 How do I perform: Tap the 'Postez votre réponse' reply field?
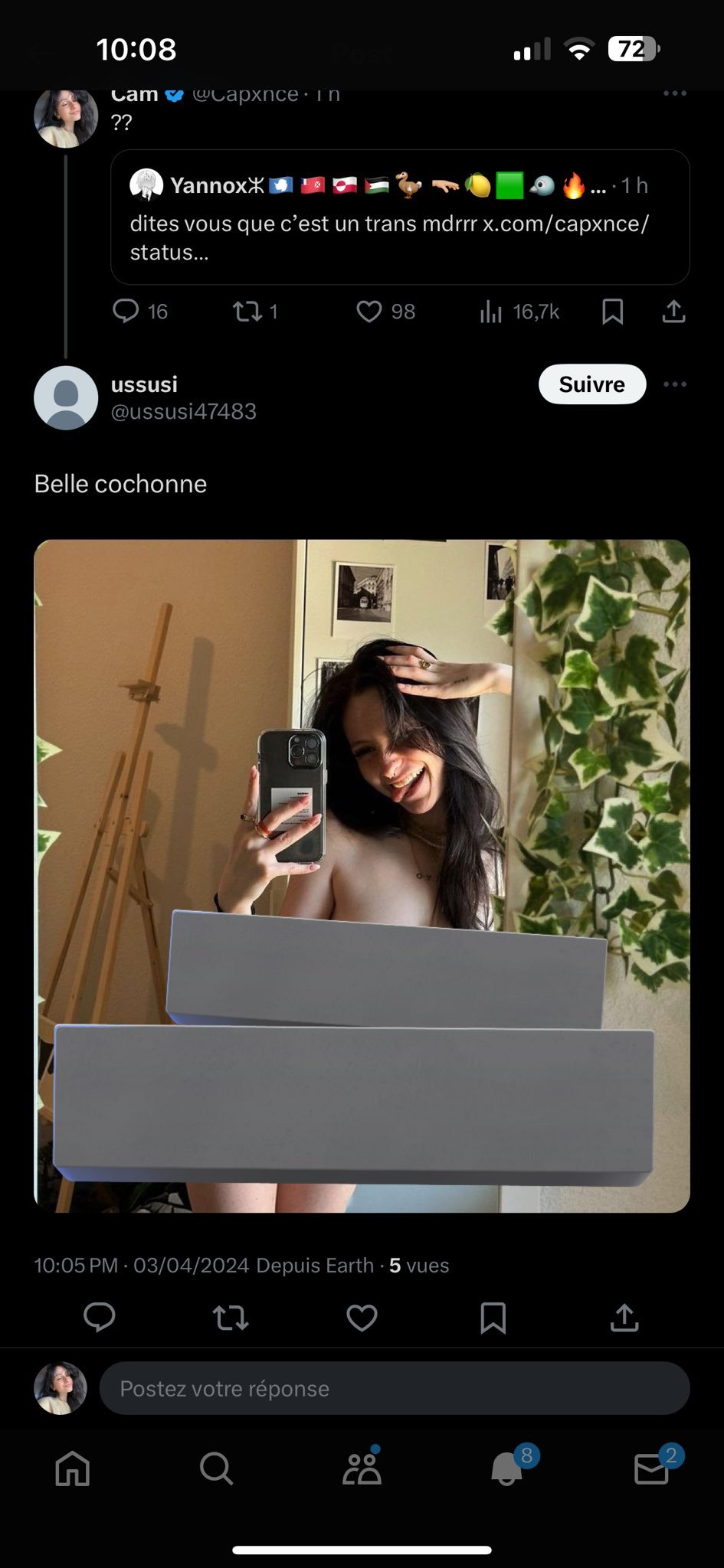tap(394, 1388)
